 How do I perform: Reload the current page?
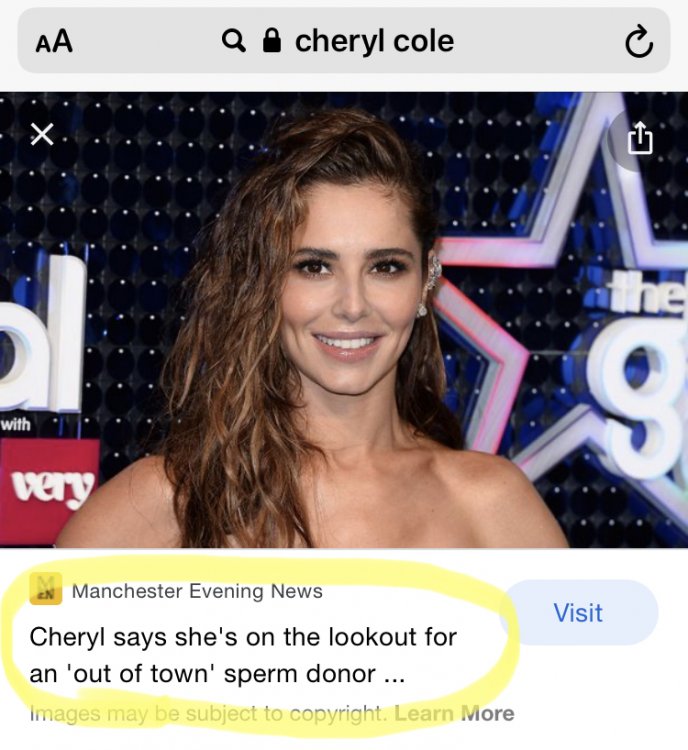(x=637, y=42)
